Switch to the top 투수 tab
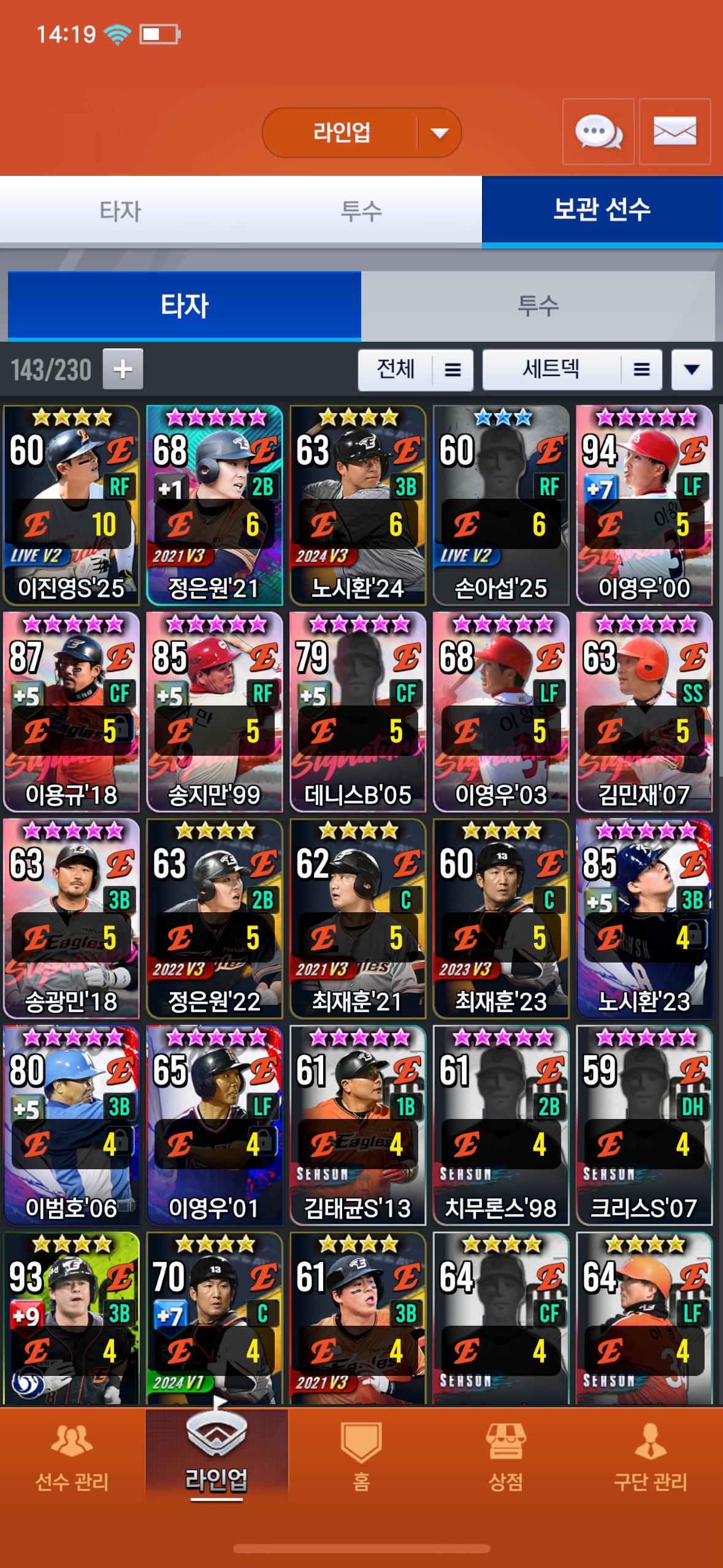The image size is (723, 1568). [x=361, y=211]
